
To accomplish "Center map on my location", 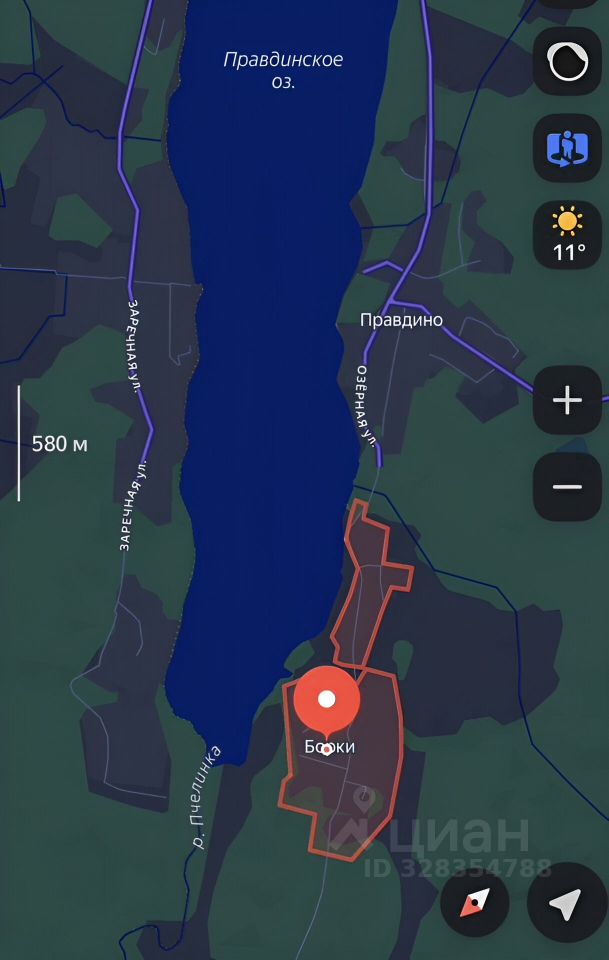I will coord(566,904).
